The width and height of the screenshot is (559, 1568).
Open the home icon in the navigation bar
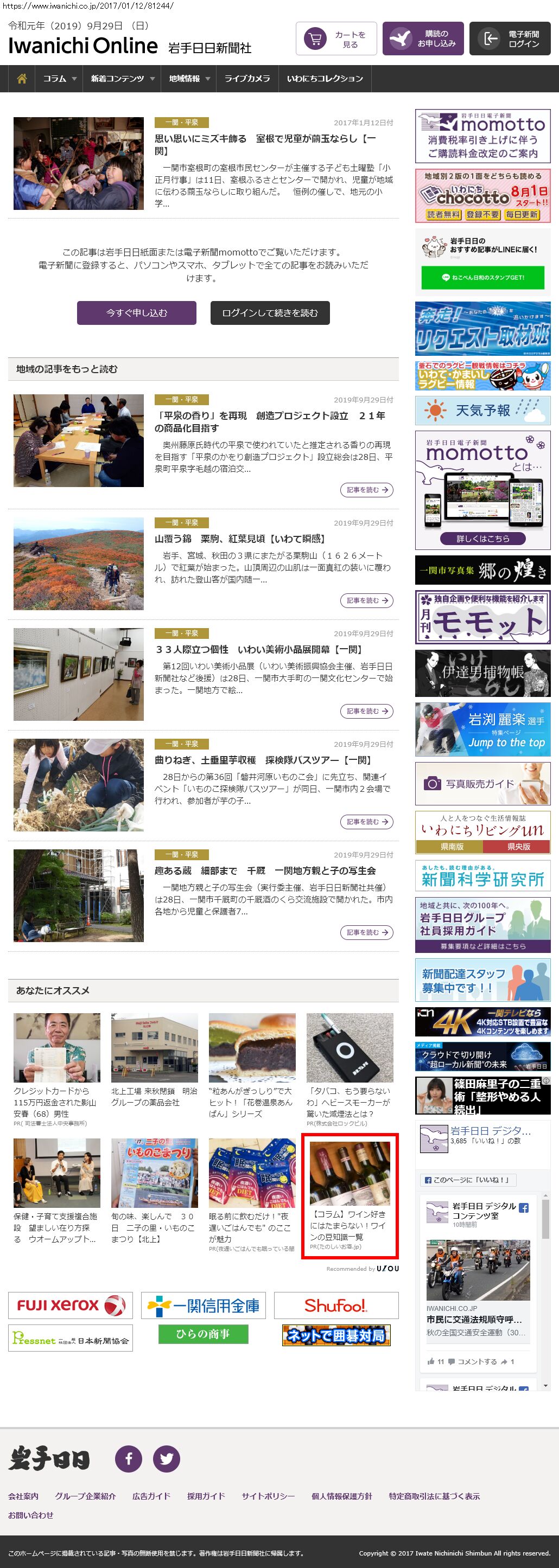[x=22, y=79]
